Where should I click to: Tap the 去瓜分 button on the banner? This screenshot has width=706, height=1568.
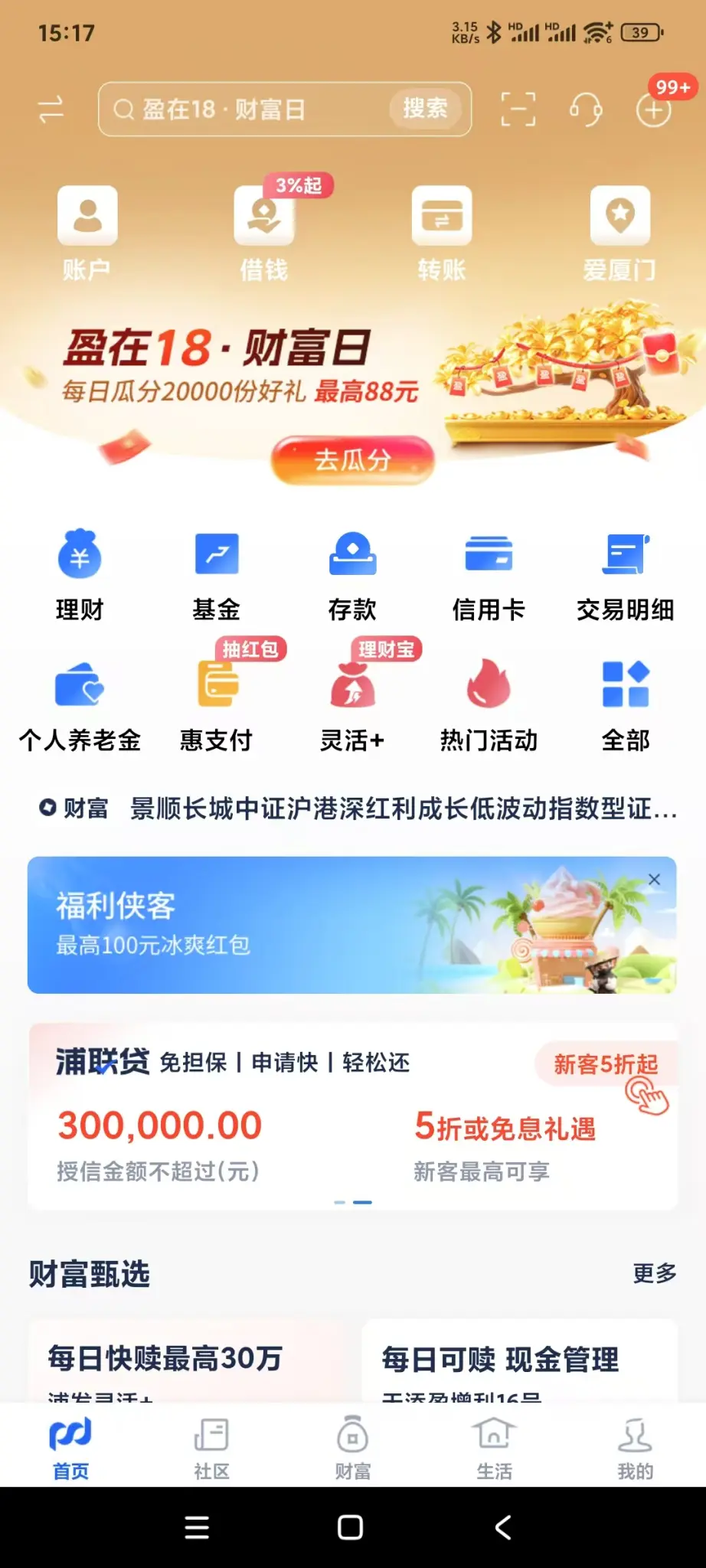pos(353,460)
